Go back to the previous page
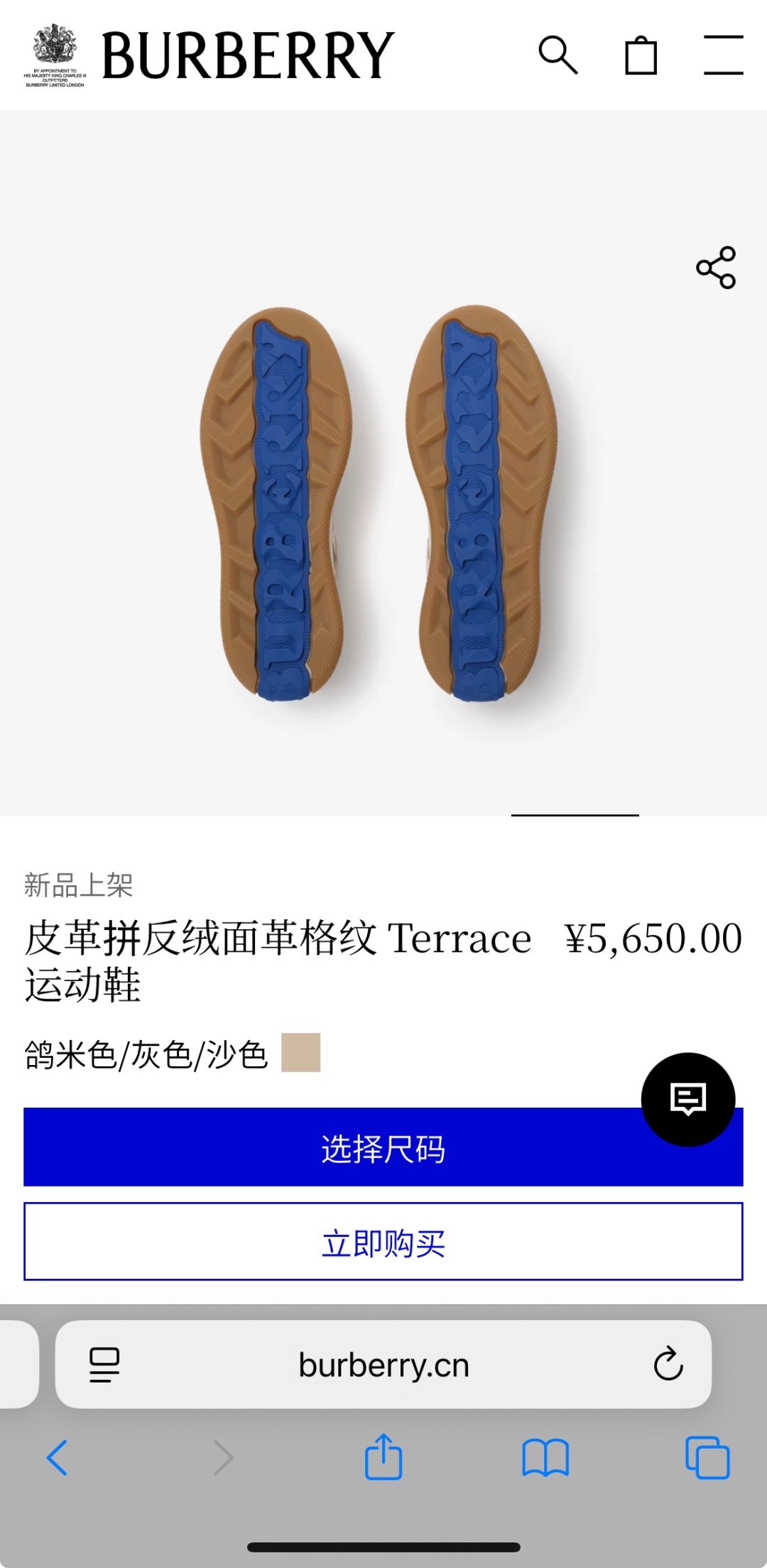 [x=57, y=1458]
